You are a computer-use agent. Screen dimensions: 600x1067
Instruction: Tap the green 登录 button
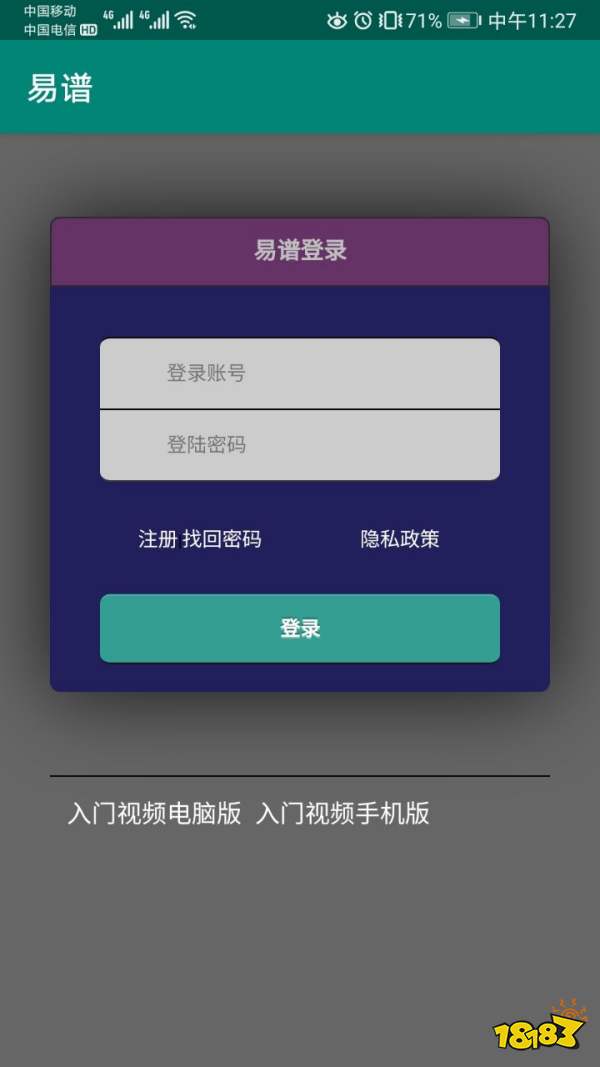click(x=300, y=628)
